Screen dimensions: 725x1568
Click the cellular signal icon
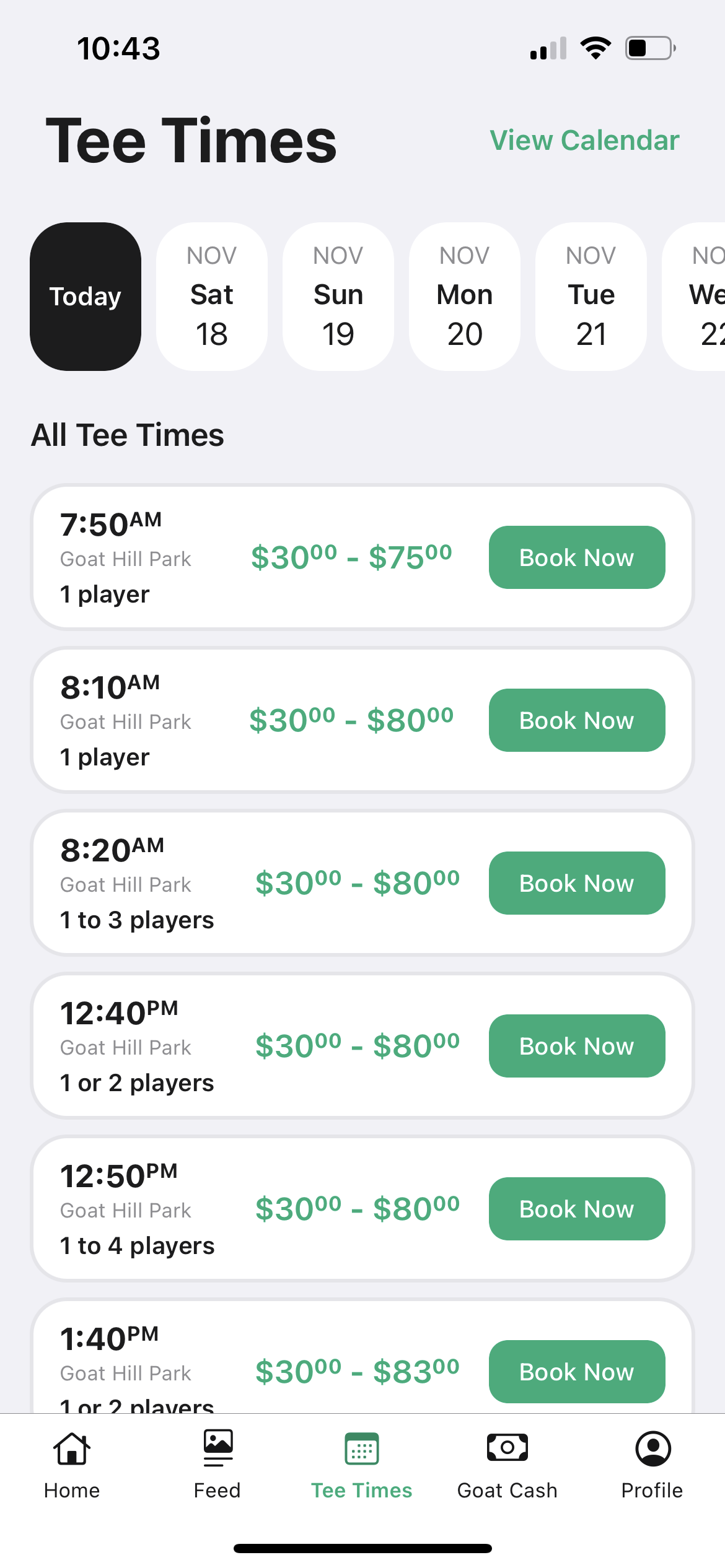tap(547, 48)
